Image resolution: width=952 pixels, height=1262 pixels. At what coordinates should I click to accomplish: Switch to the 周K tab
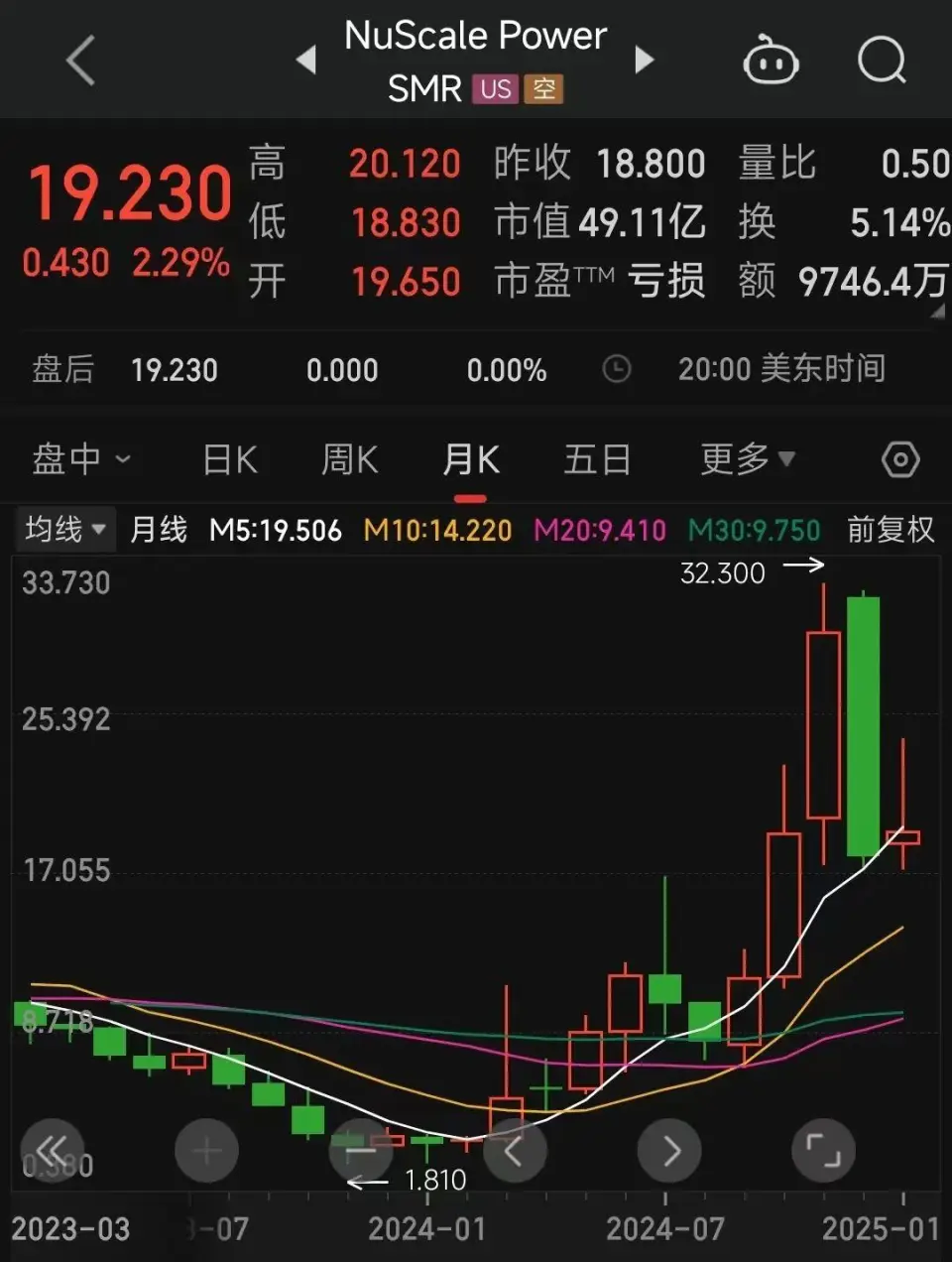pyautogui.click(x=349, y=459)
